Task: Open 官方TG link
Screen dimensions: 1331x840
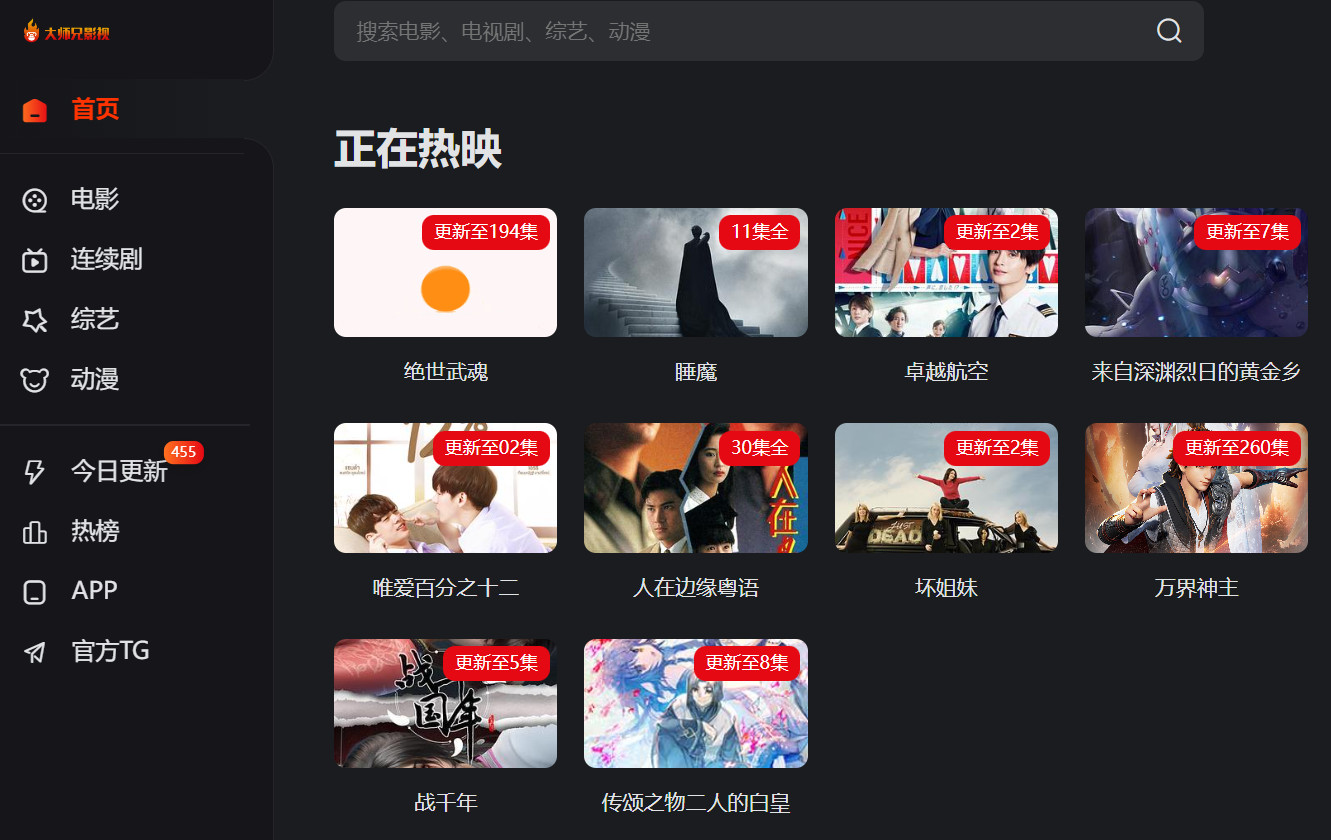Action: (110, 652)
